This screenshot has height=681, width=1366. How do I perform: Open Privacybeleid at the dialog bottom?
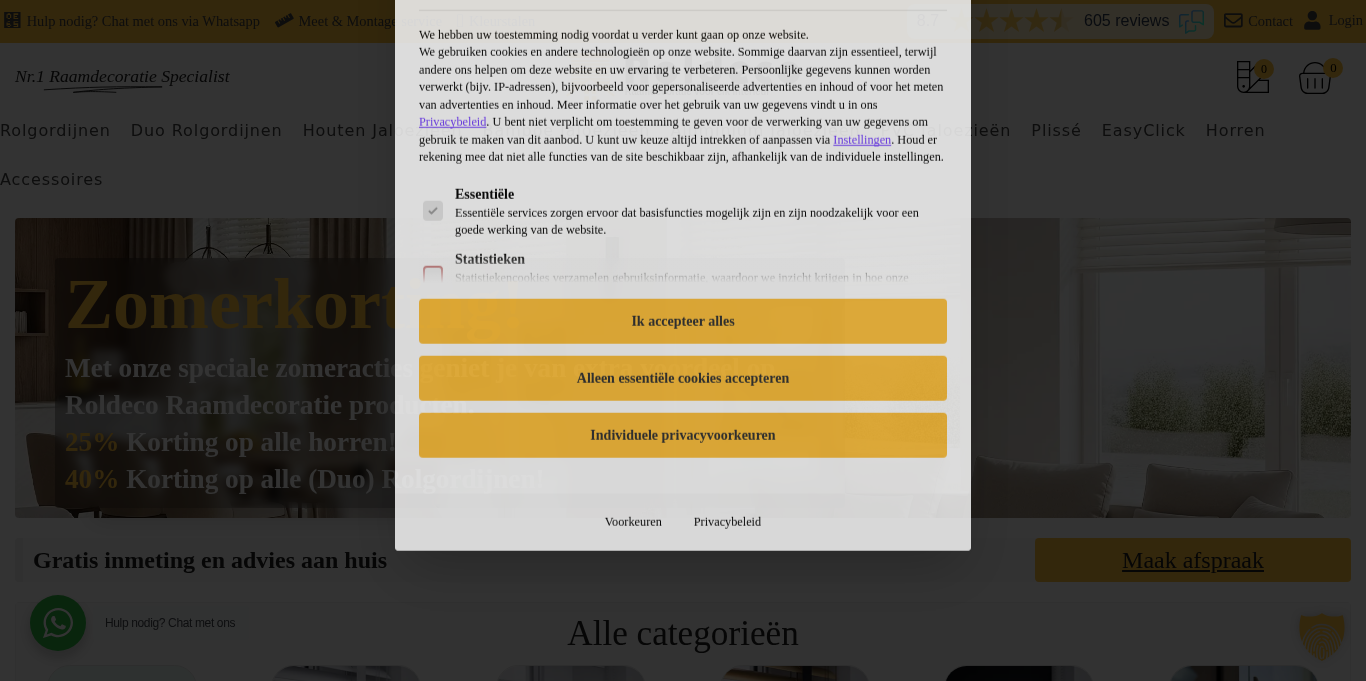coord(727,522)
